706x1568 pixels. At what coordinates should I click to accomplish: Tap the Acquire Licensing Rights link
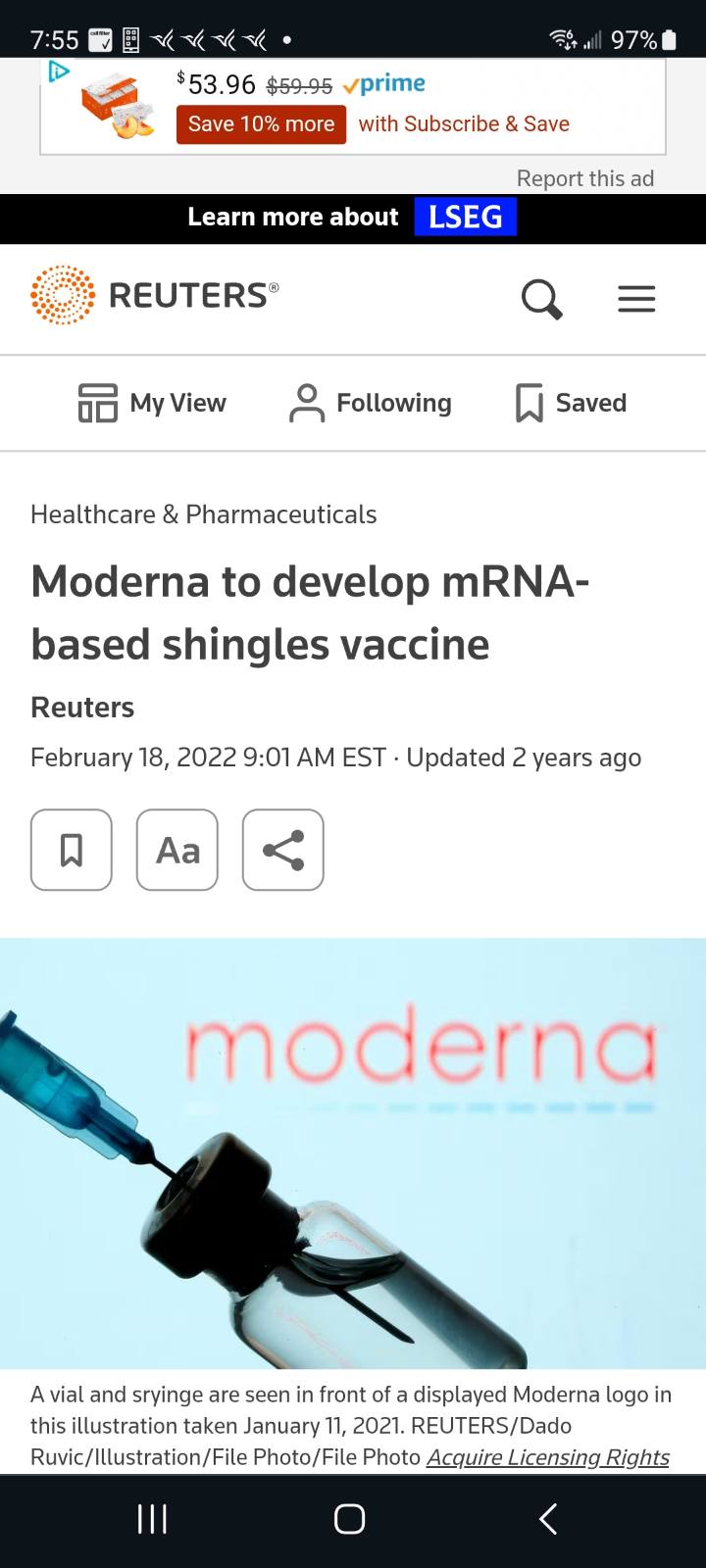(x=548, y=1457)
